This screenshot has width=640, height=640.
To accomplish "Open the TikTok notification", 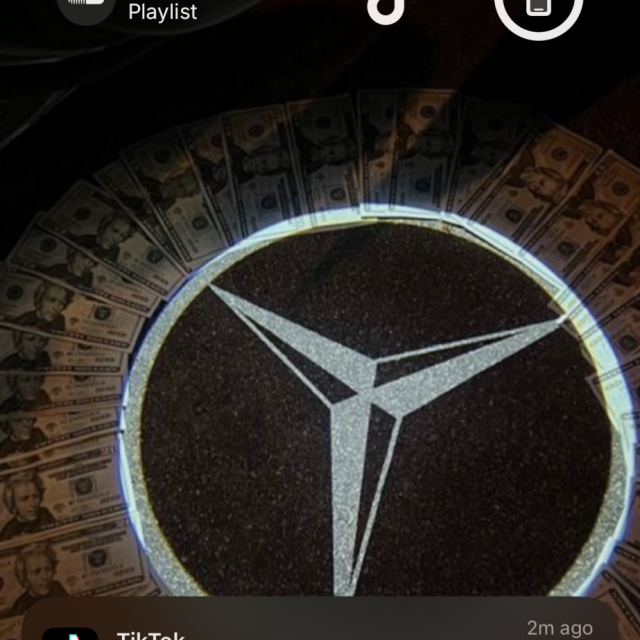I will tap(320, 624).
